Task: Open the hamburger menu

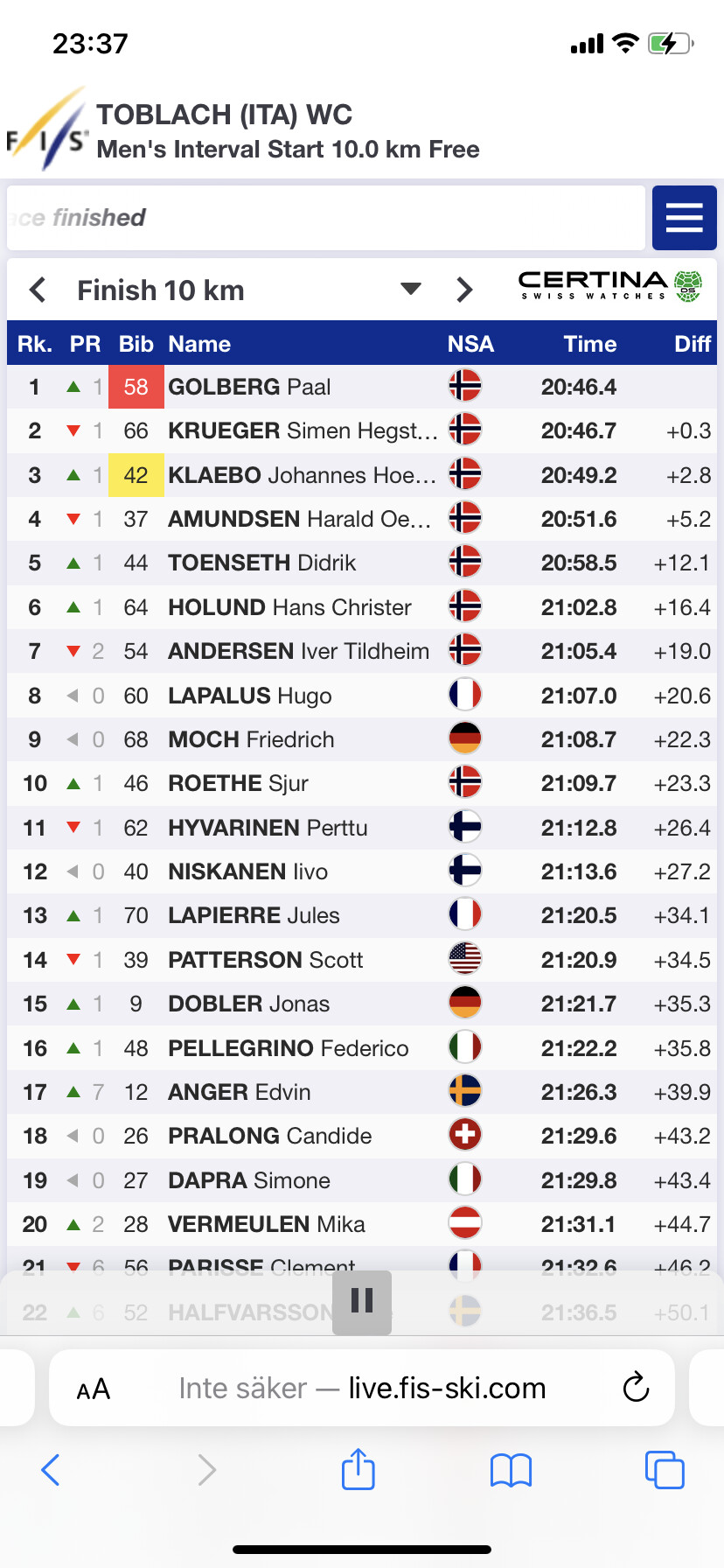Action: [x=684, y=218]
